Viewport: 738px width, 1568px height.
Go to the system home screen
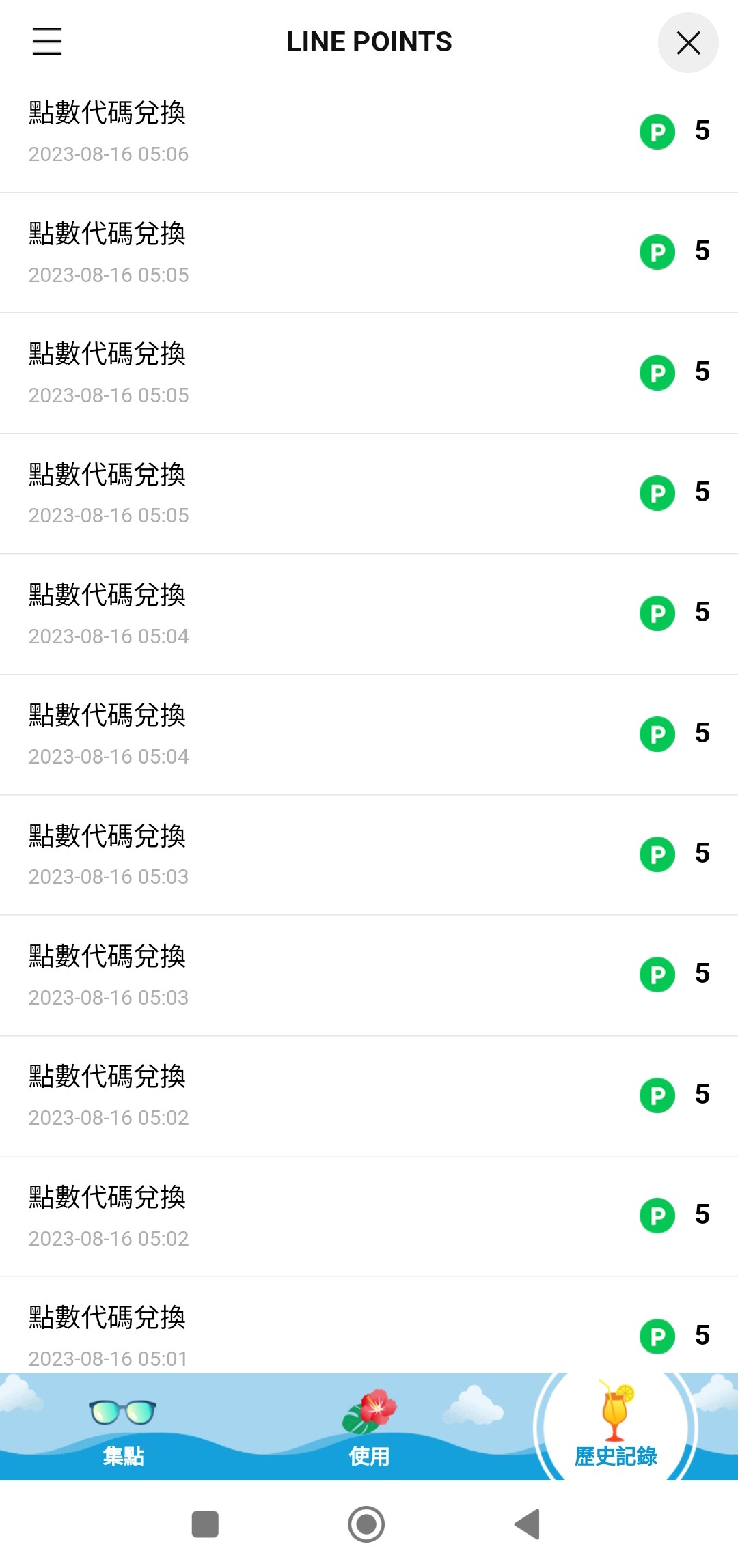(x=366, y=1524)
